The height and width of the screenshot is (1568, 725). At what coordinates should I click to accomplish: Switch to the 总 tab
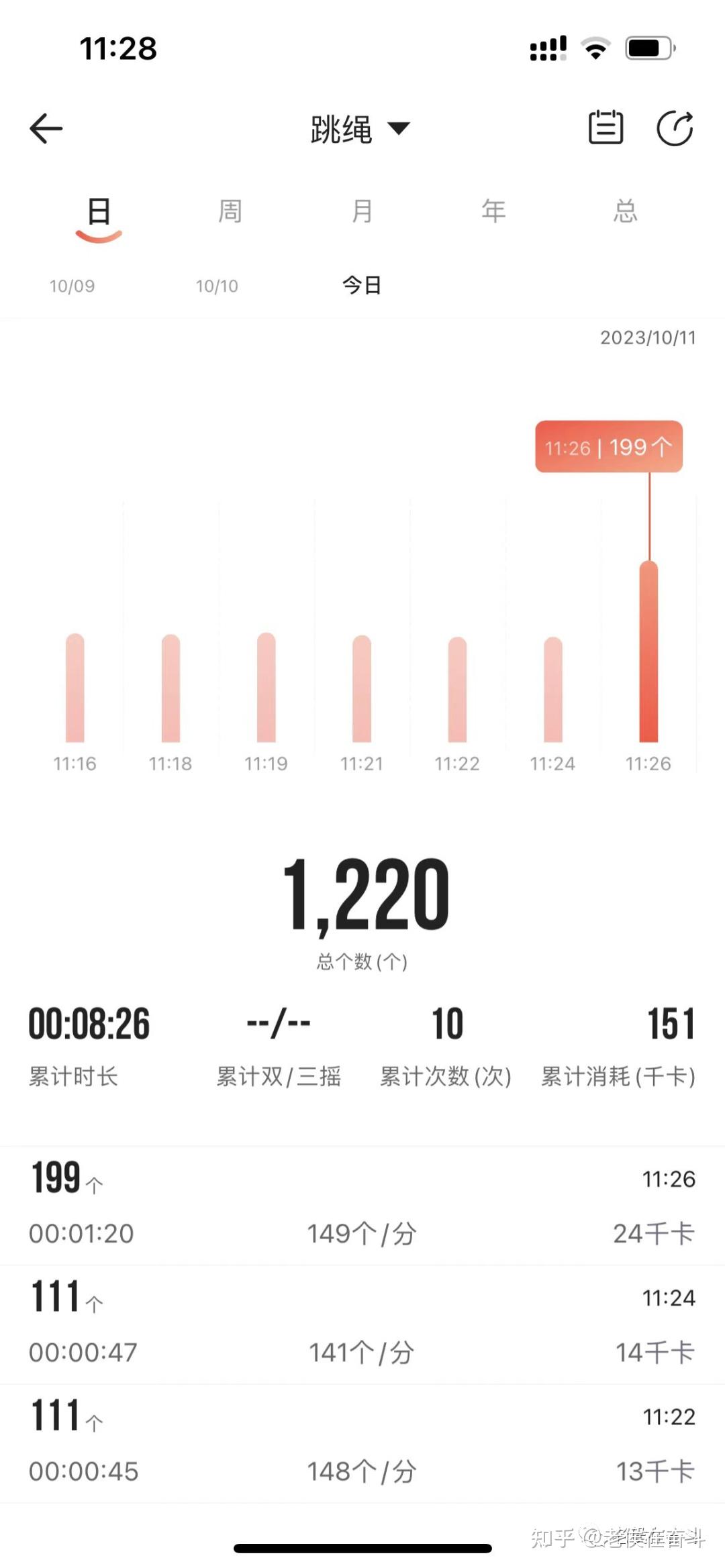click(625, 211)
